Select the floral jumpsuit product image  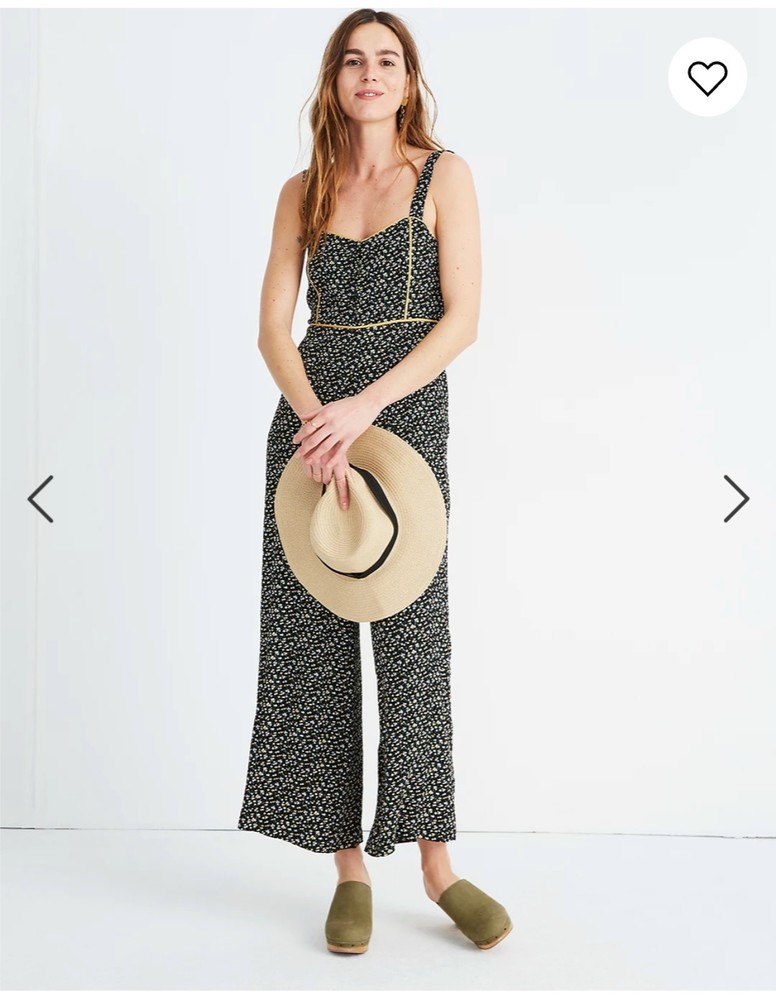pyautogui.click(x=370, y=450)
